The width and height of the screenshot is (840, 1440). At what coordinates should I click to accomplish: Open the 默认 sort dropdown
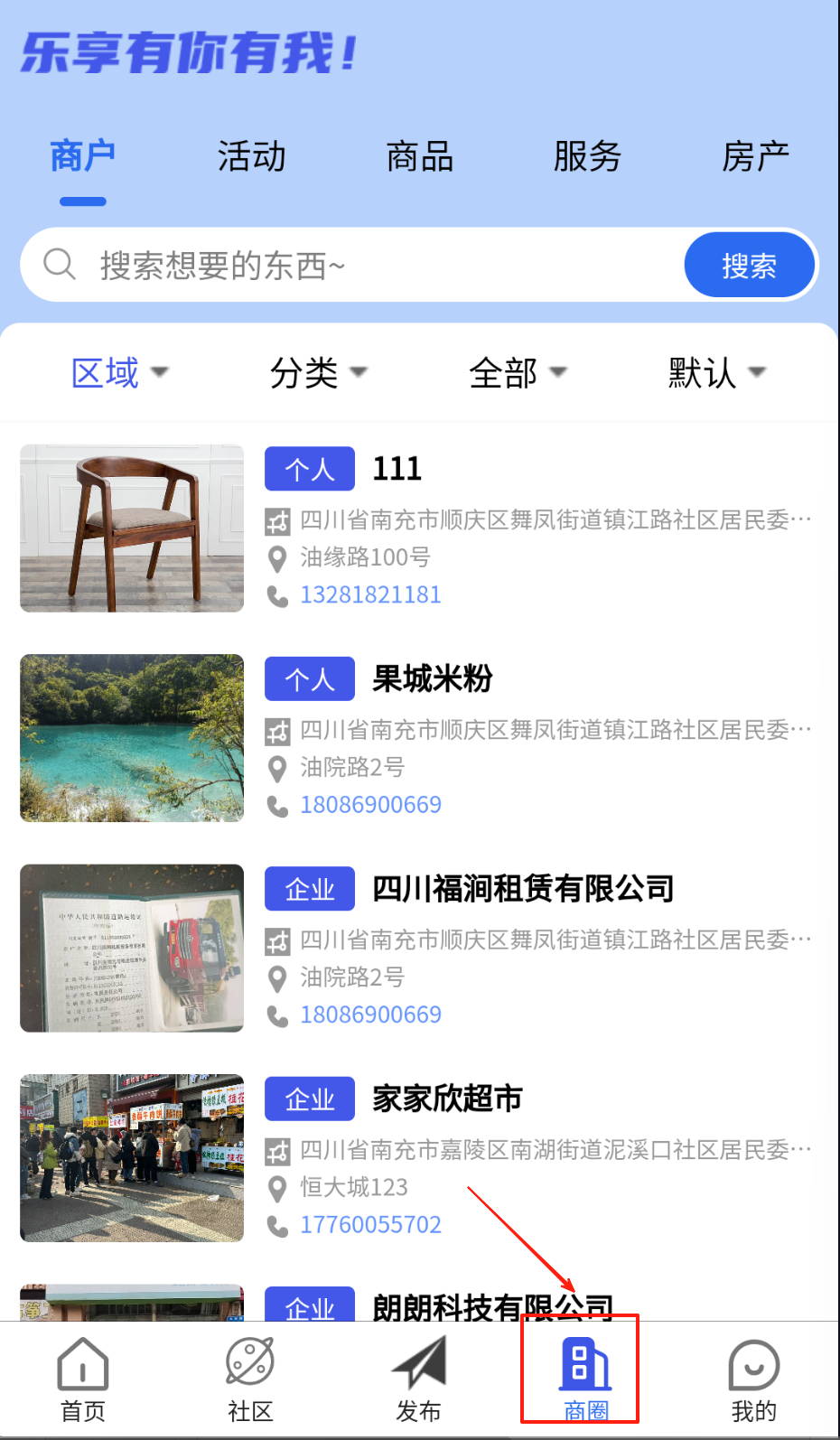[x=717, y=372]
